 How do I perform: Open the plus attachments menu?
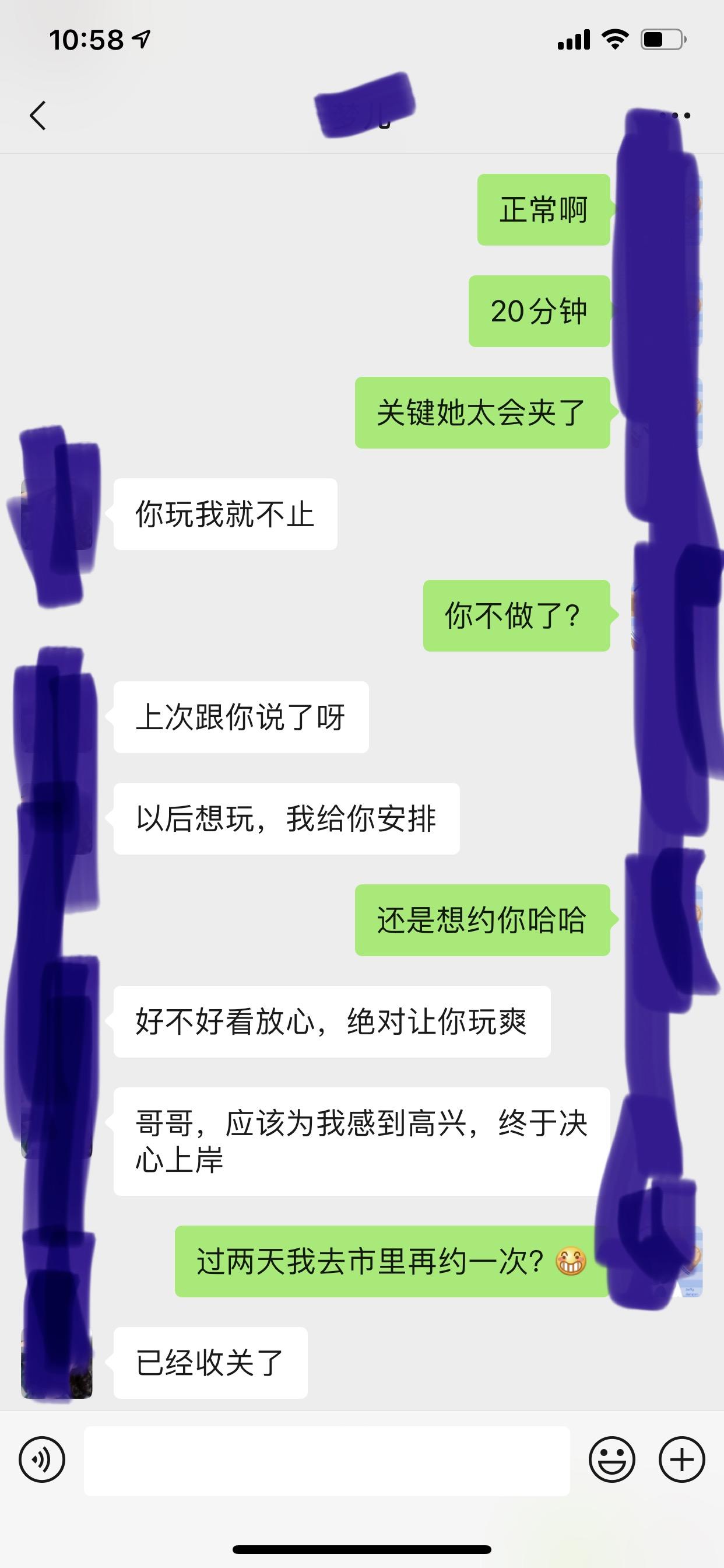pyautogui.click(x=681, y=1459)
